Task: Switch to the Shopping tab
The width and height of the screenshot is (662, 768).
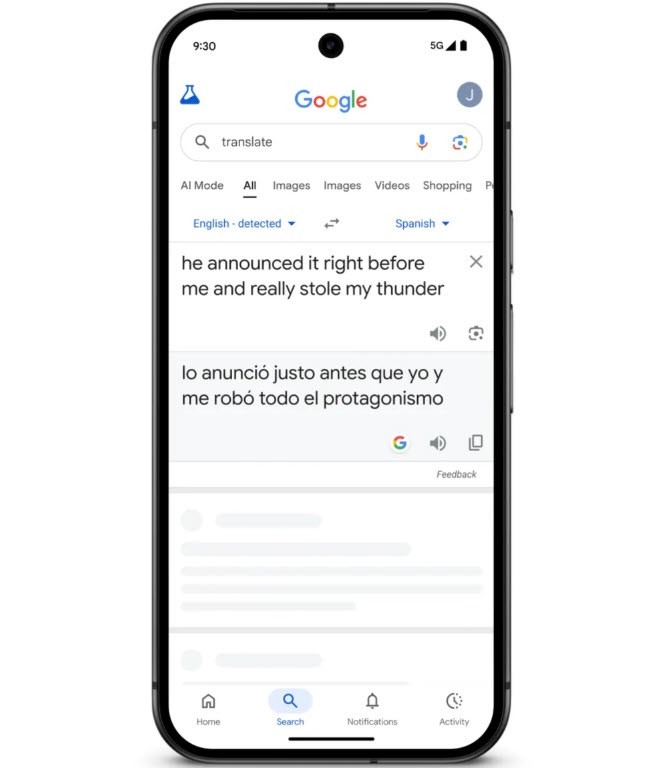Action: pyautogui.click(x=447, y=186)
